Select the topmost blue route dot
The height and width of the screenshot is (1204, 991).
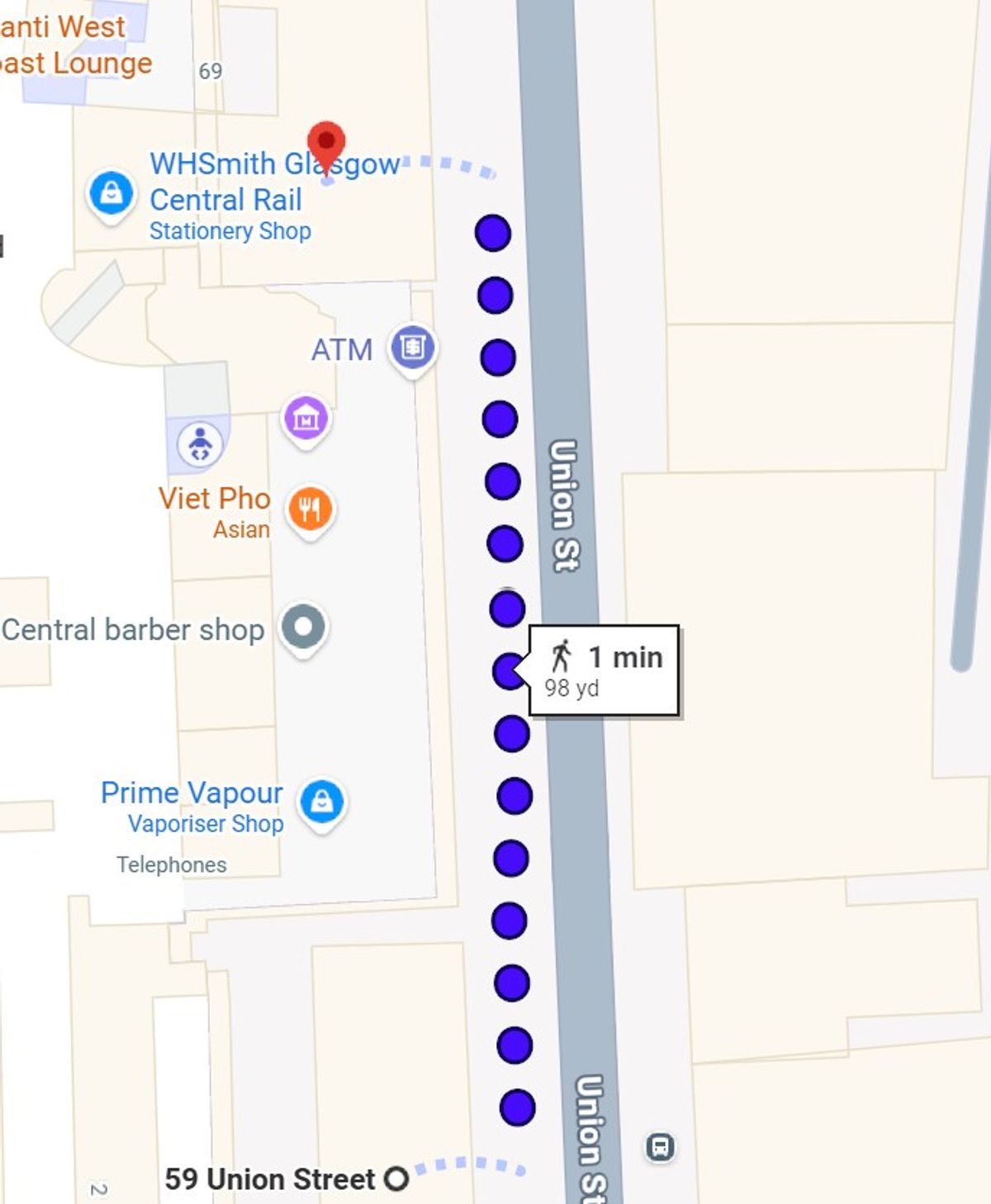point(493,232)
